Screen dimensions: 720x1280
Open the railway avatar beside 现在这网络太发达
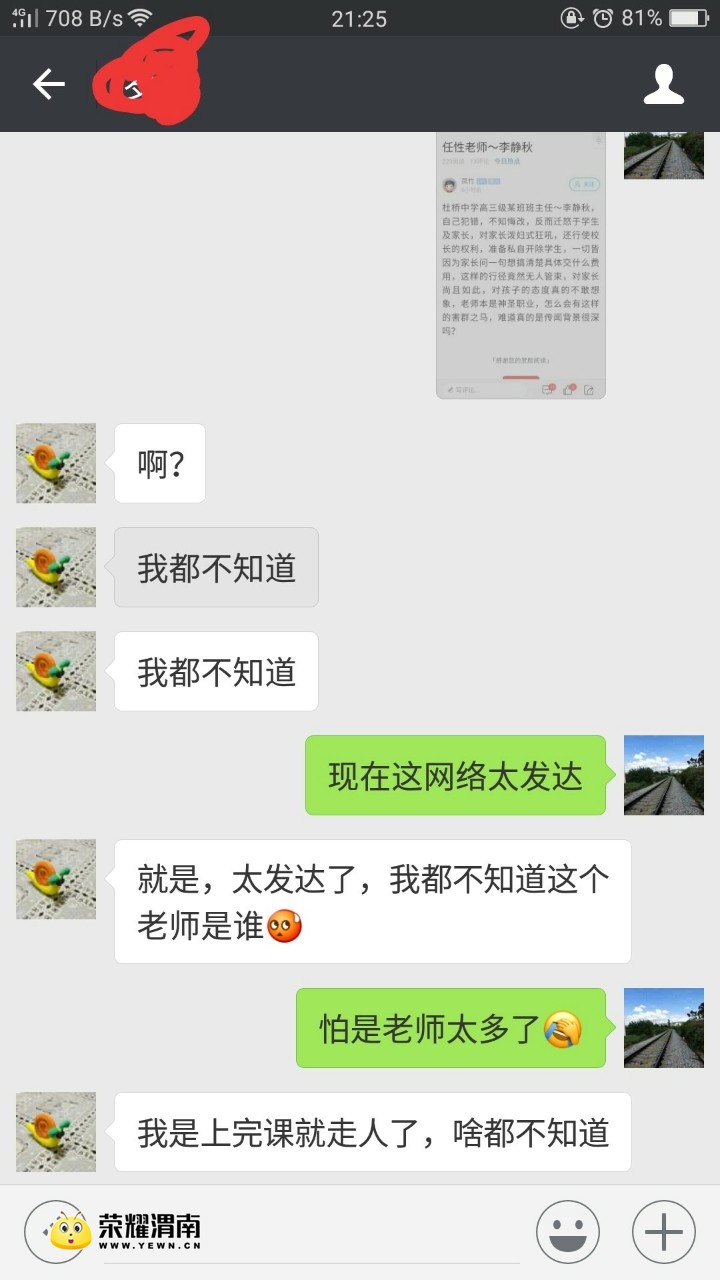[x=663, y=775]
